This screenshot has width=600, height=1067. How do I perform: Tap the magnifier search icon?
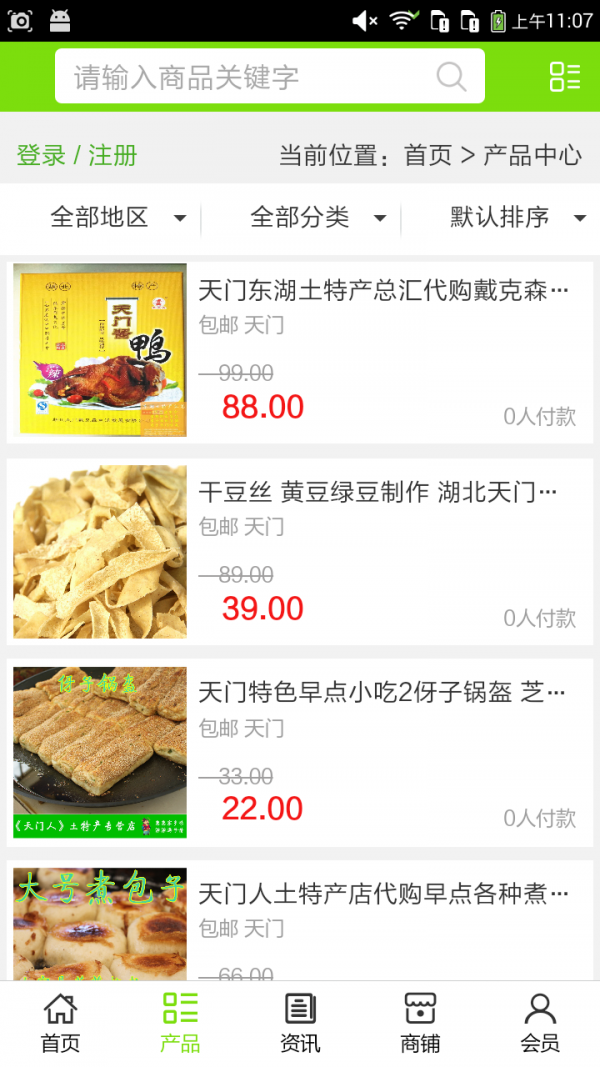coord(452,77)
